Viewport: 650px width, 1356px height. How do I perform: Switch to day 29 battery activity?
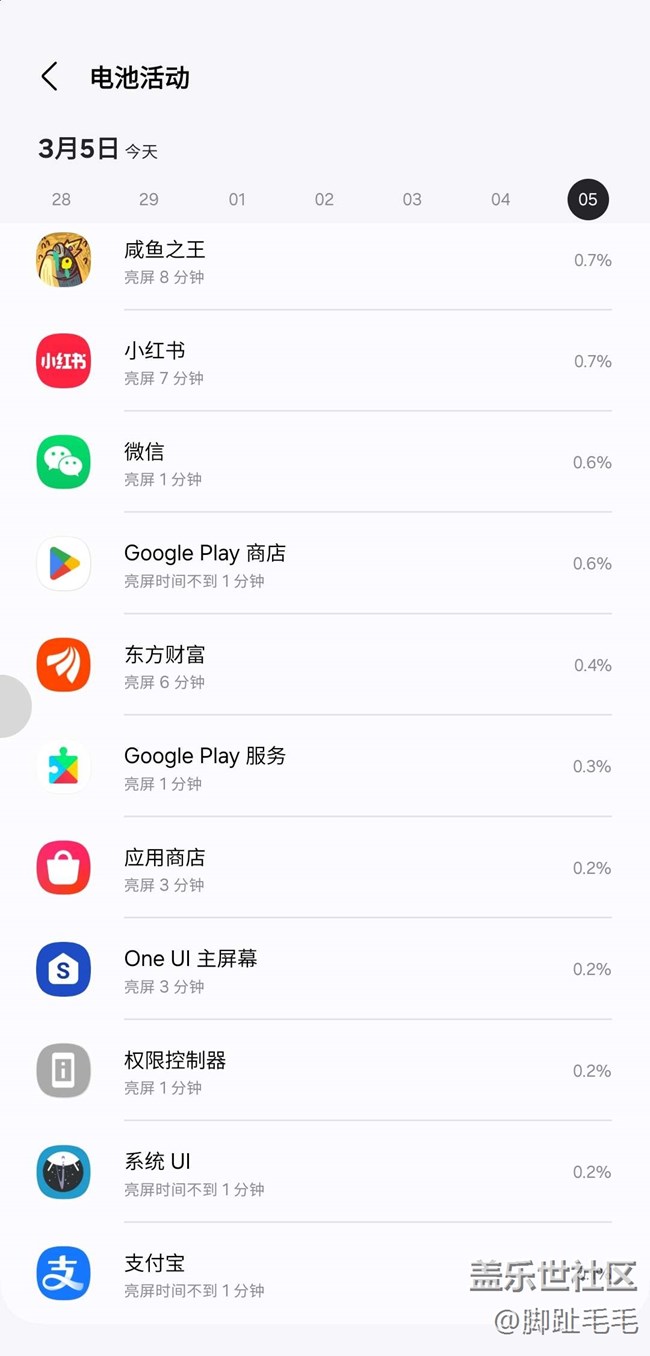coord(149,199)
